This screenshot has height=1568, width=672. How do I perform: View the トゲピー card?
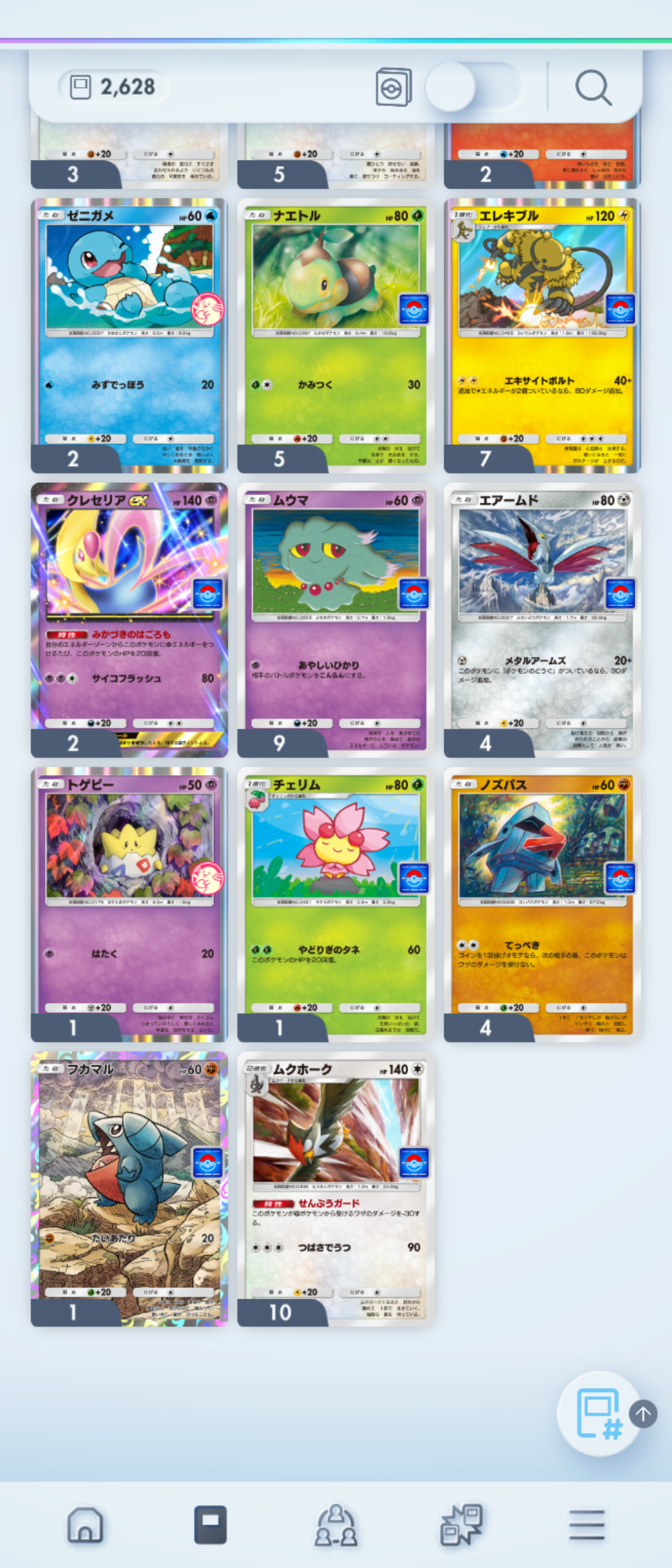[x=129, y=903]
